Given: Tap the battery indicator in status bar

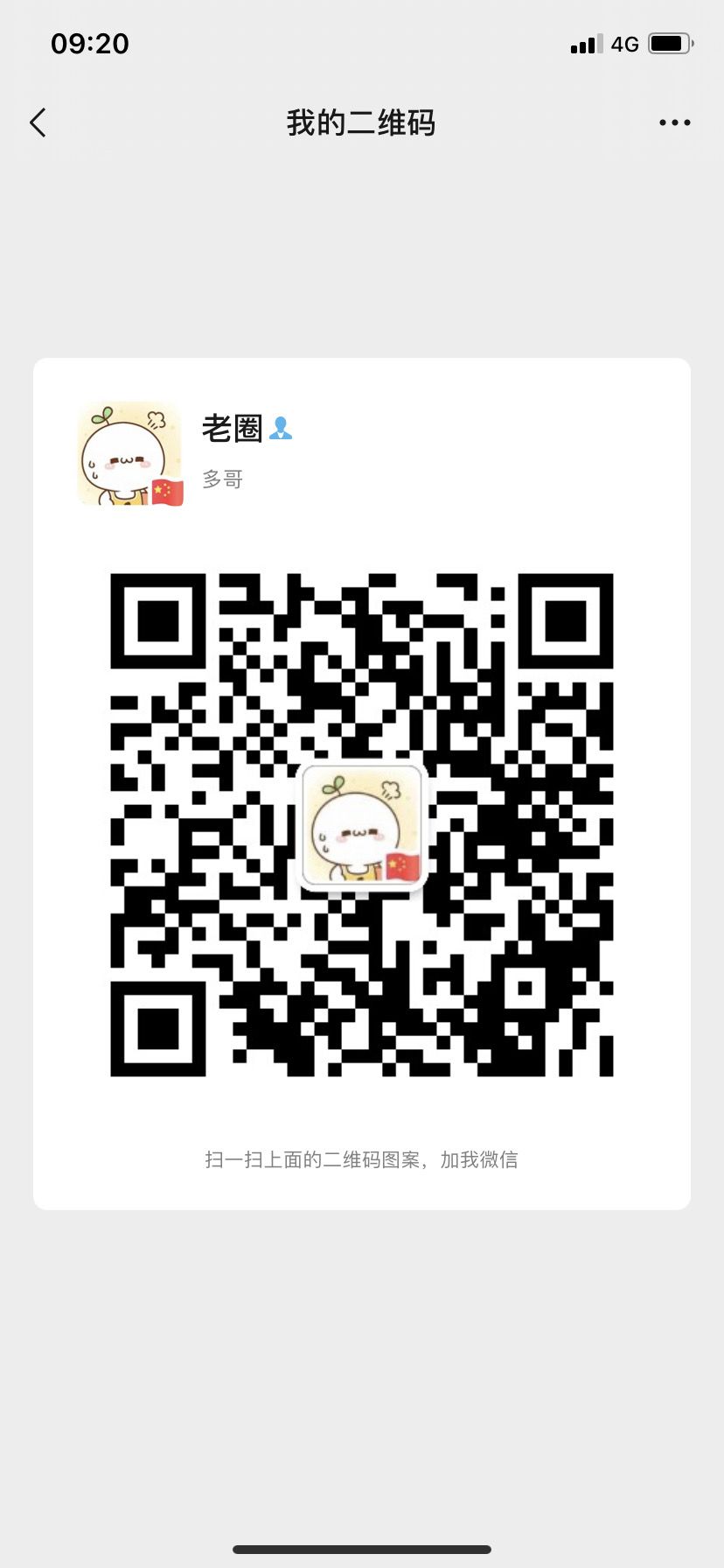Looking at the screenshot, I should (670, 43).
